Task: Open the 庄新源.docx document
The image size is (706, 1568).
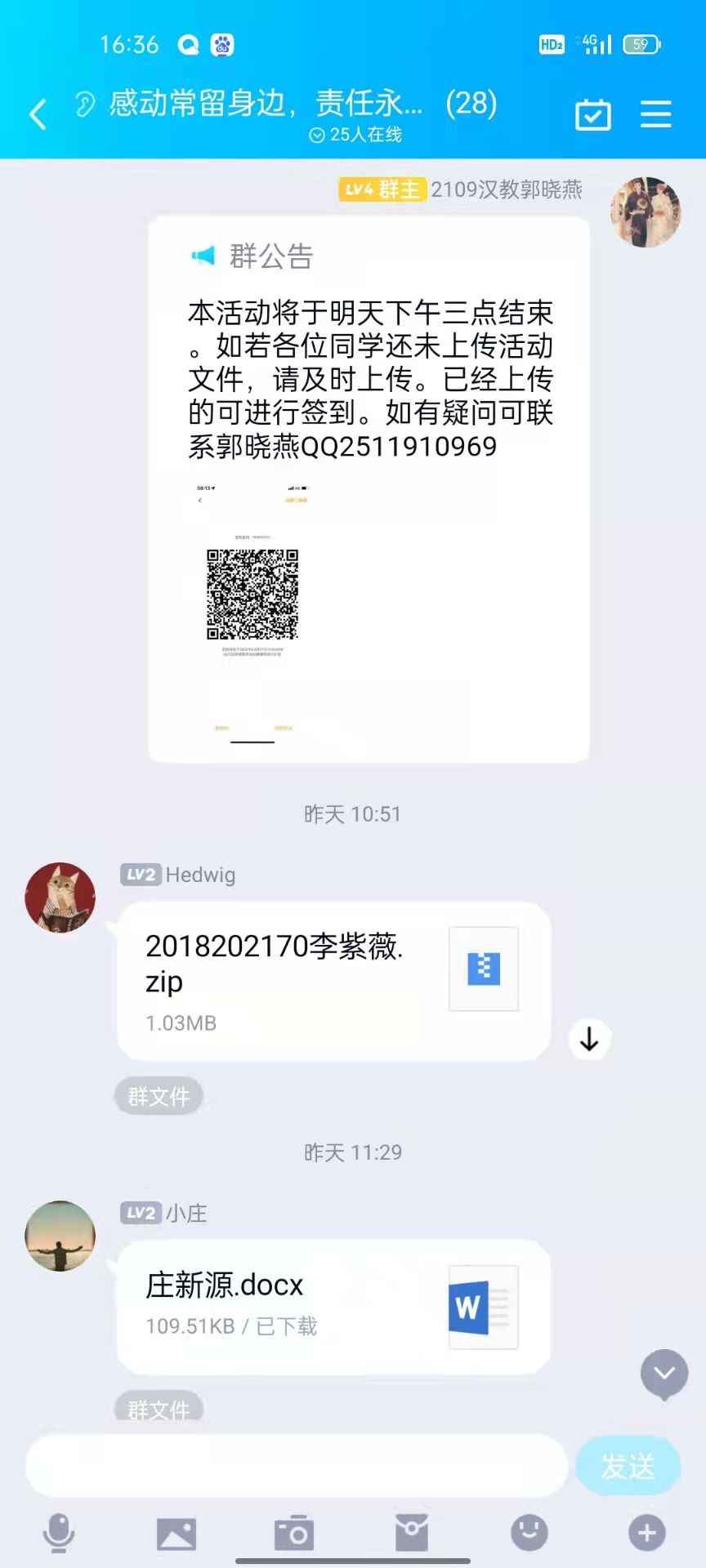Action: [x=333, y=1306]
